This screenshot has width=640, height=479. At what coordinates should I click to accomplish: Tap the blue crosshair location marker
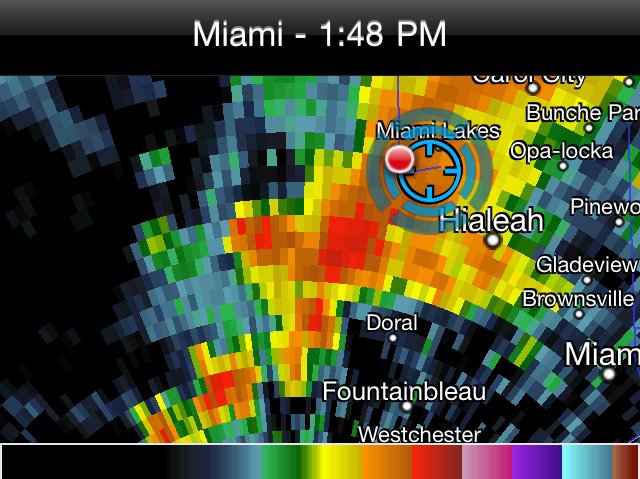click(430, 172)
